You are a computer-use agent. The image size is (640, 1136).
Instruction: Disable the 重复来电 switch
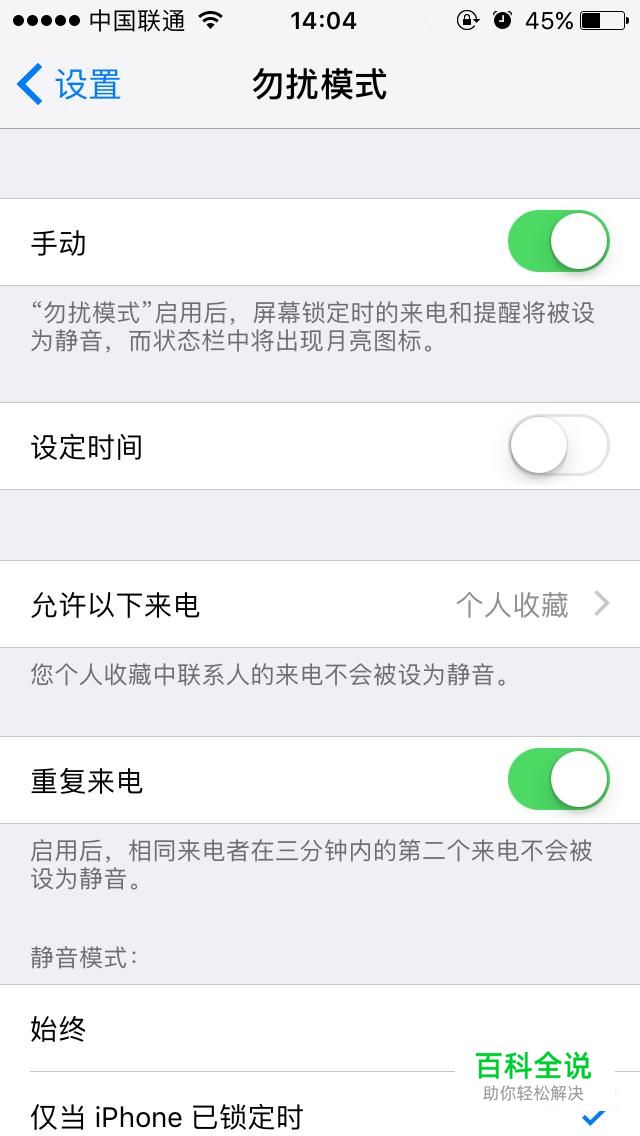tap(559, 780)
